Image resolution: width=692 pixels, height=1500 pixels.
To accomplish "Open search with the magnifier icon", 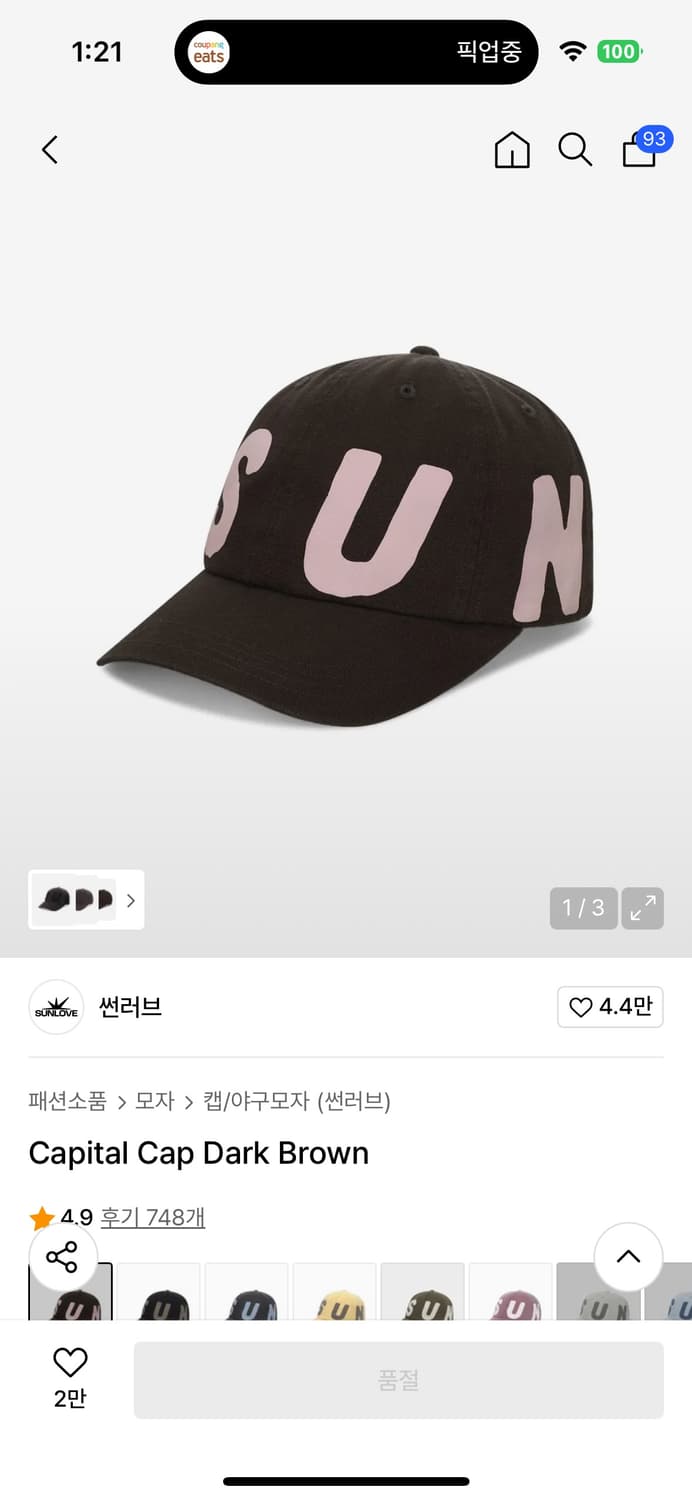I will (x=575, y=150).
